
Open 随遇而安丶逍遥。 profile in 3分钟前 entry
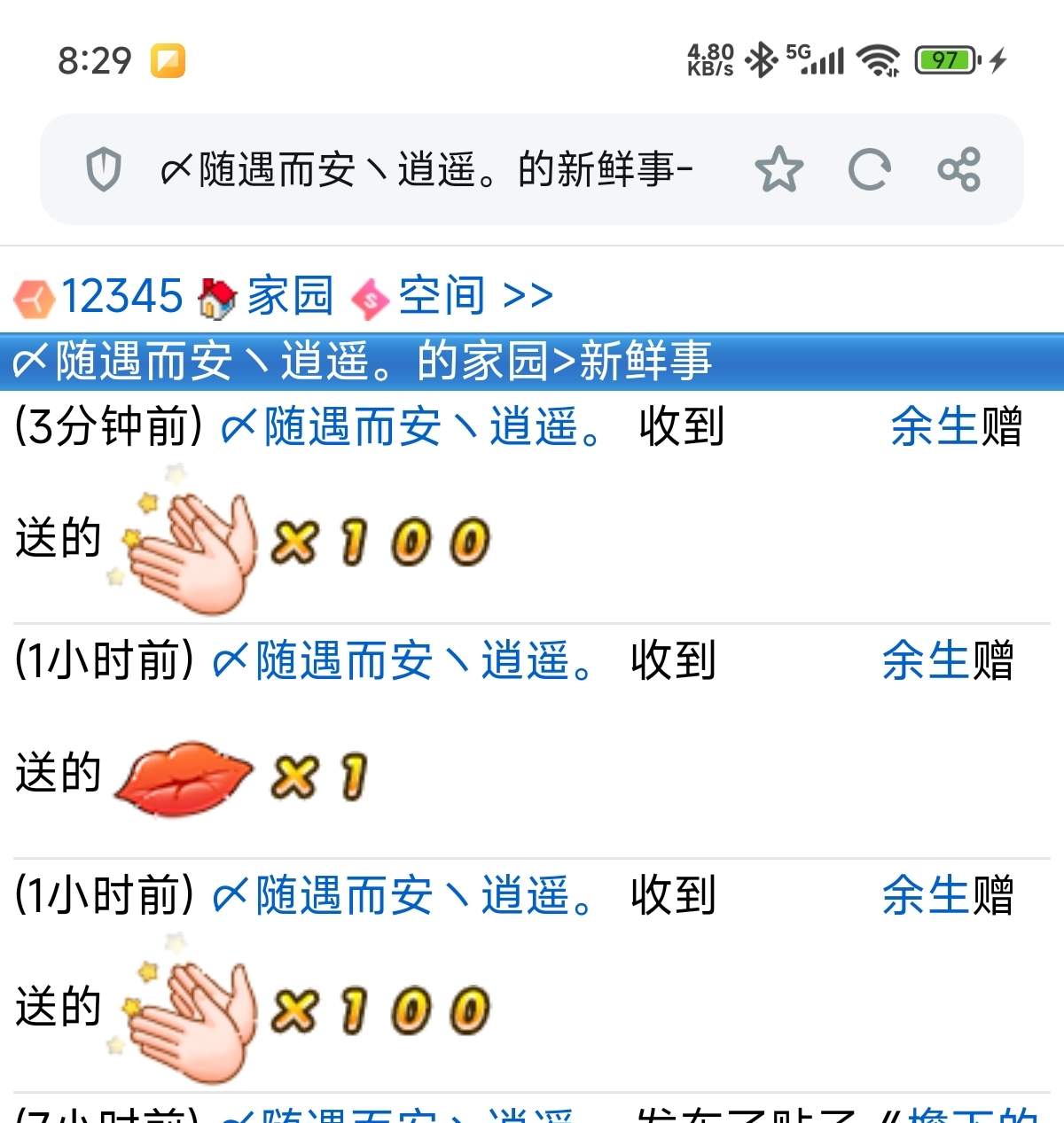[412, 427]
